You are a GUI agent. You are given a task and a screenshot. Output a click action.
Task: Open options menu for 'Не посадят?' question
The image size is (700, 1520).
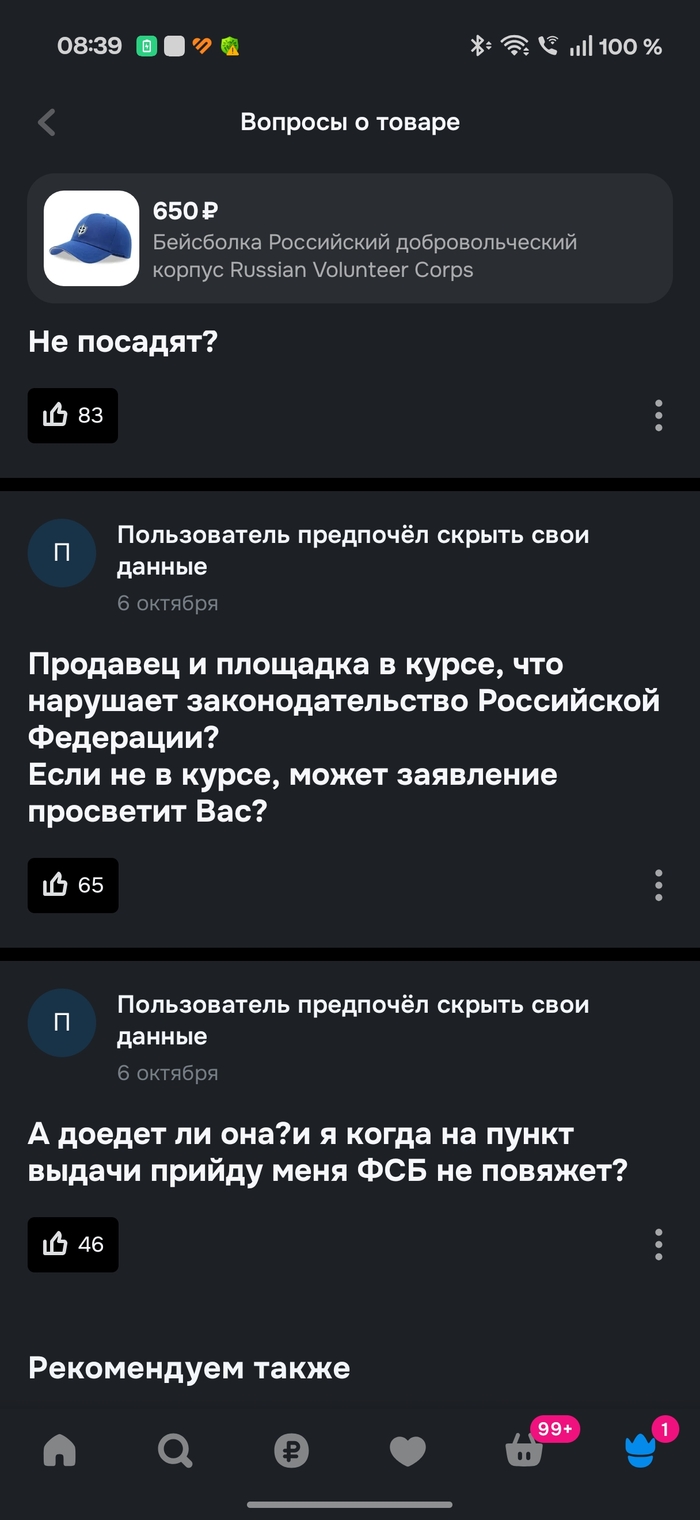[658, 415]
